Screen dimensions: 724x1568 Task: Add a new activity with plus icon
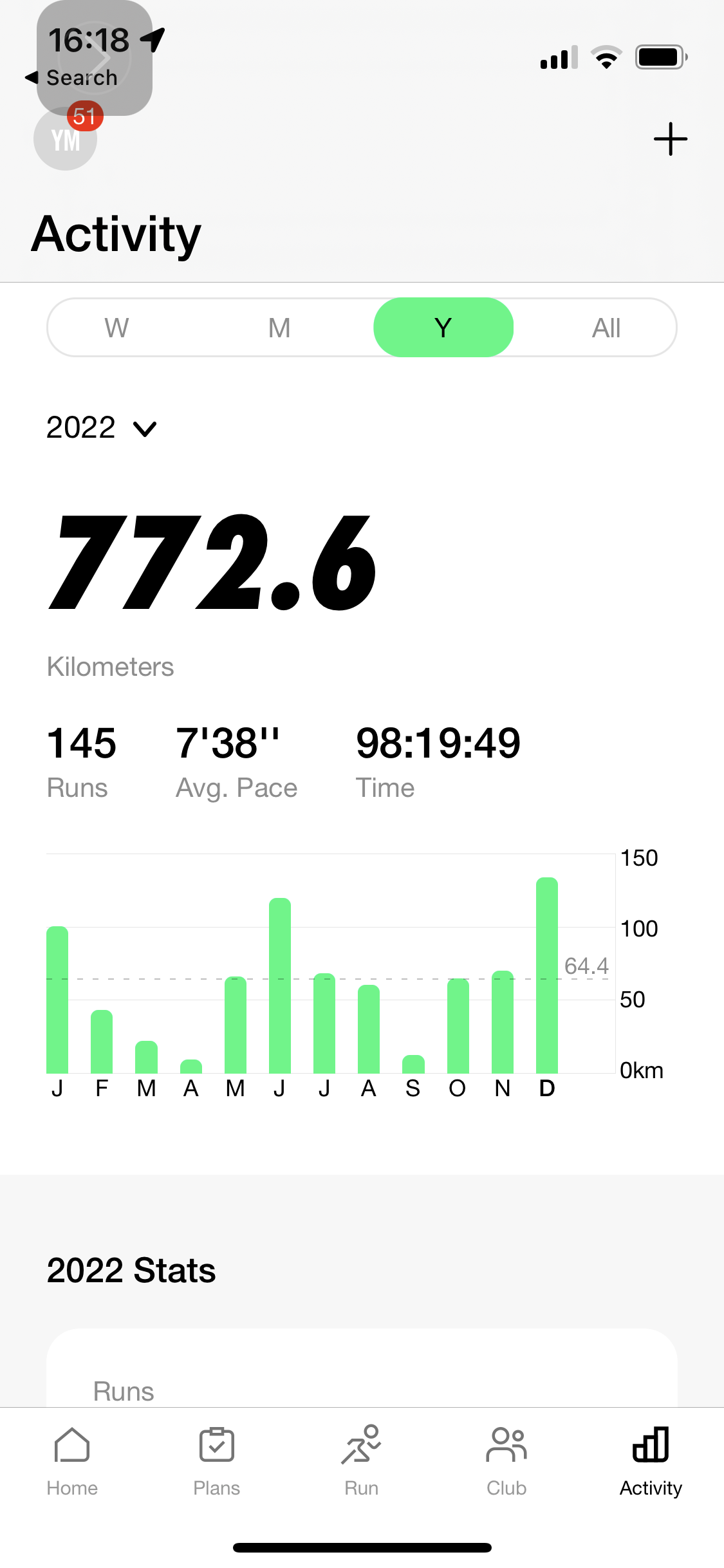[670, 139]
